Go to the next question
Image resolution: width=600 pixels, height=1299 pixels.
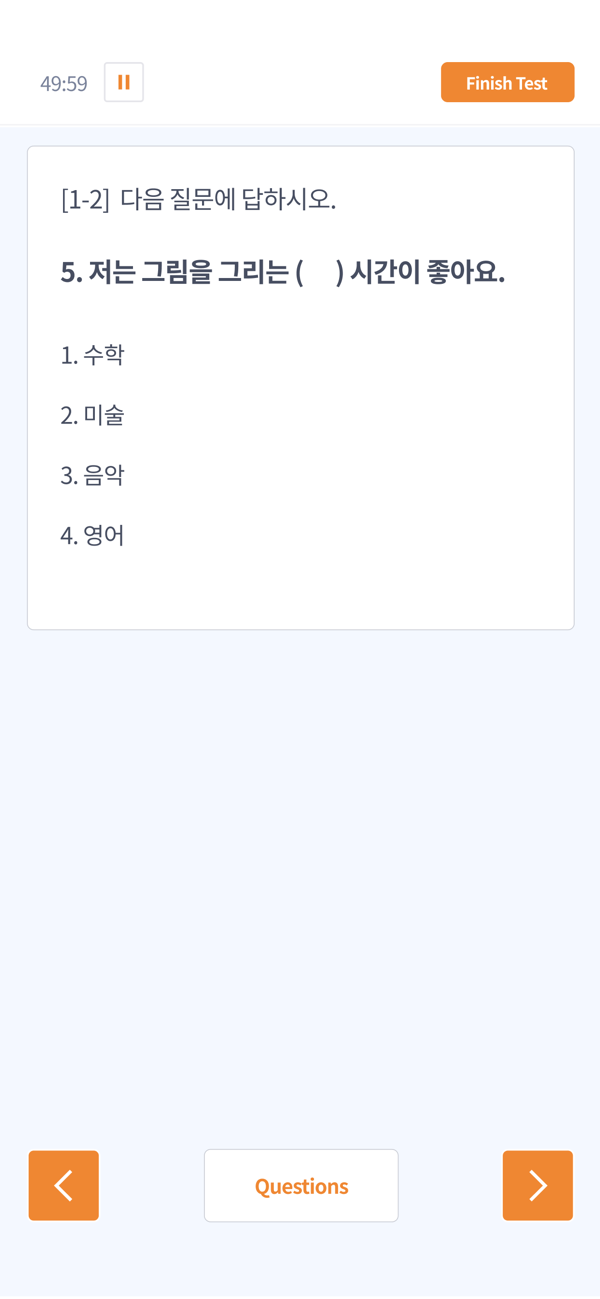click(538, 1186)
